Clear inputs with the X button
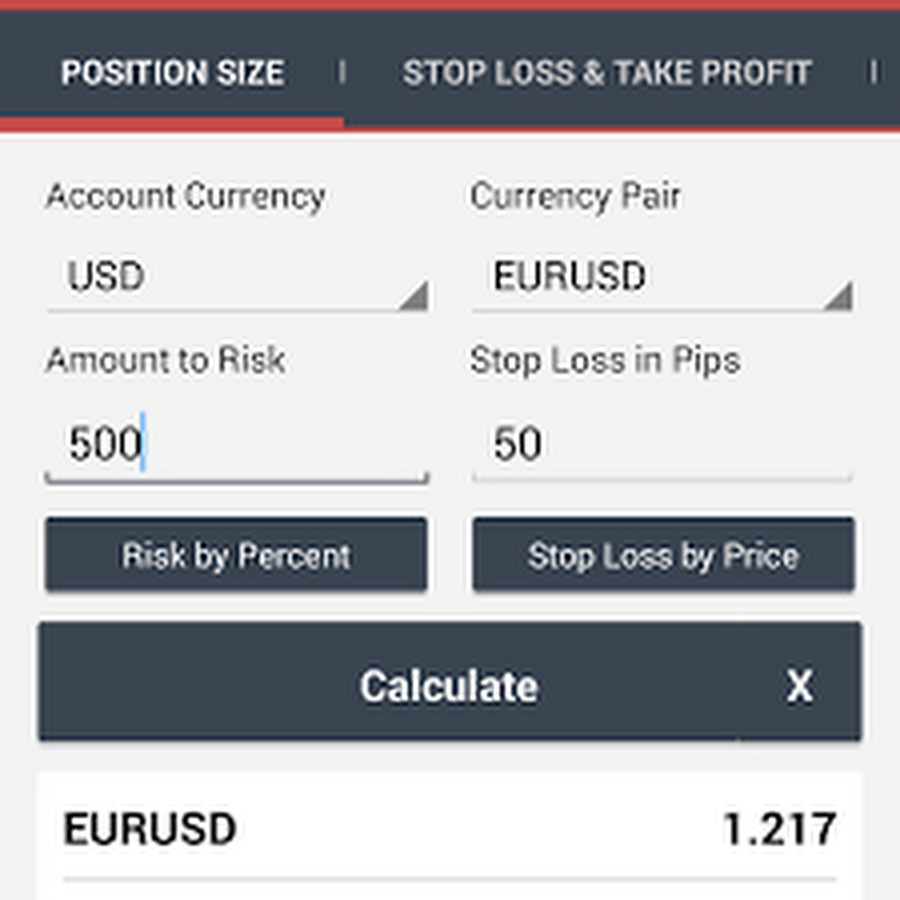The height and width of the screenshot is (900, 900). click(x=799, y=685)
